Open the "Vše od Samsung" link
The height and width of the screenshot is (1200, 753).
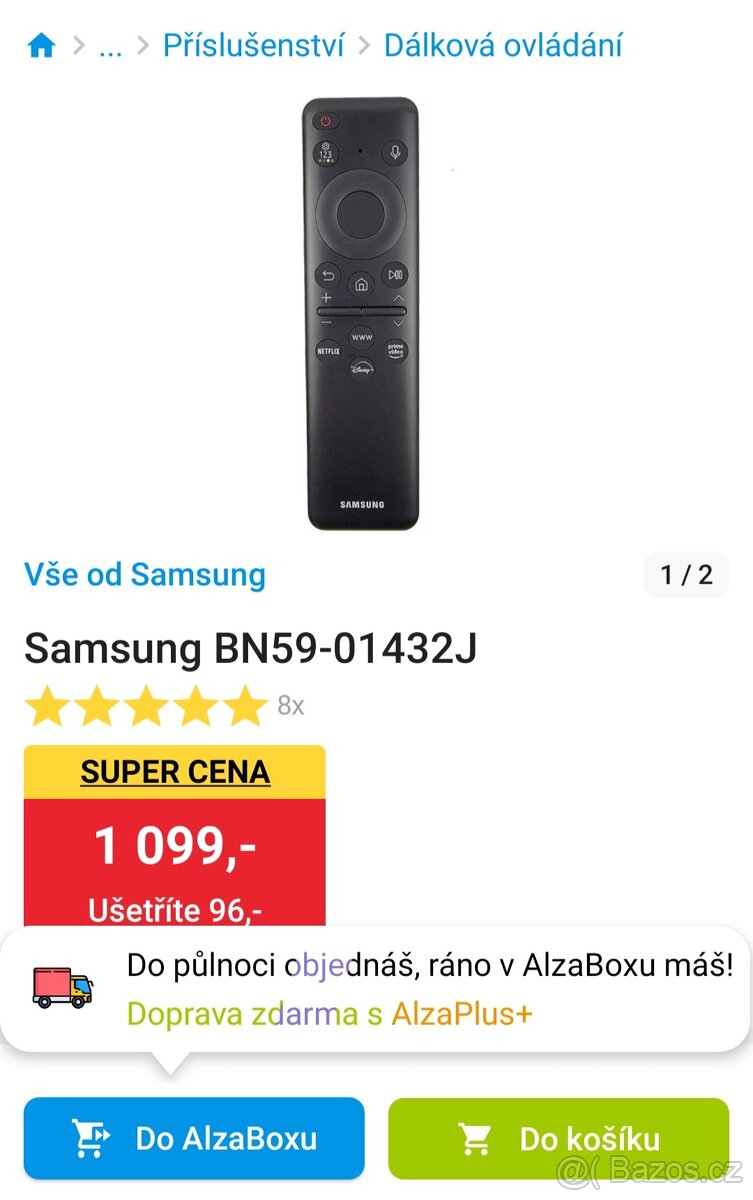click(x=145, y=575)
